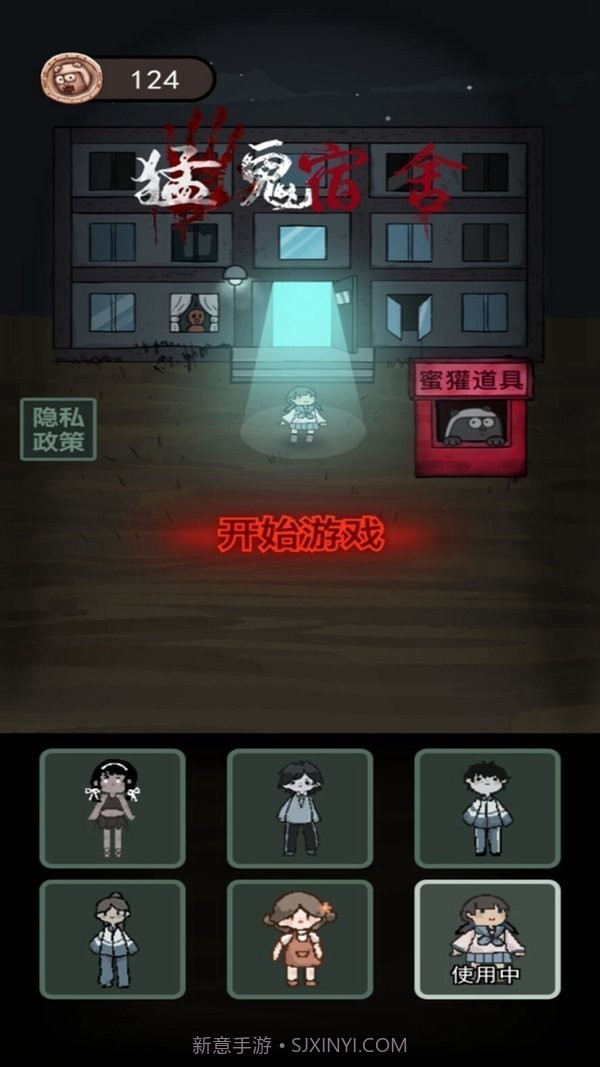Viewport: 600px width, 1067px height.
Task: Select the spiky-haired boy with folded arms
Action: 487,808
